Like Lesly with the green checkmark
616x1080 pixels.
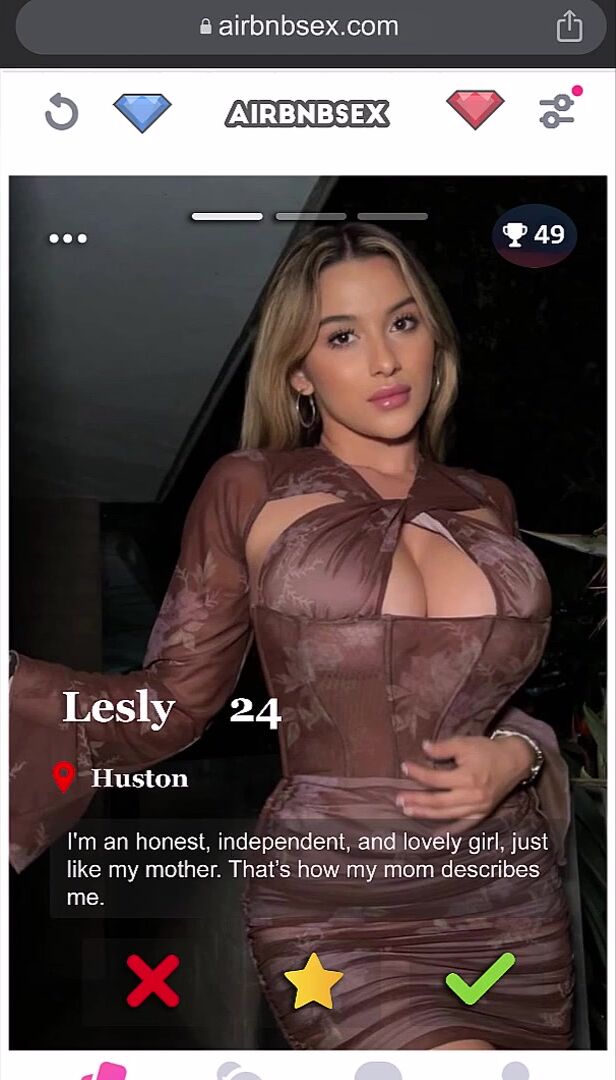pos(480,979)
